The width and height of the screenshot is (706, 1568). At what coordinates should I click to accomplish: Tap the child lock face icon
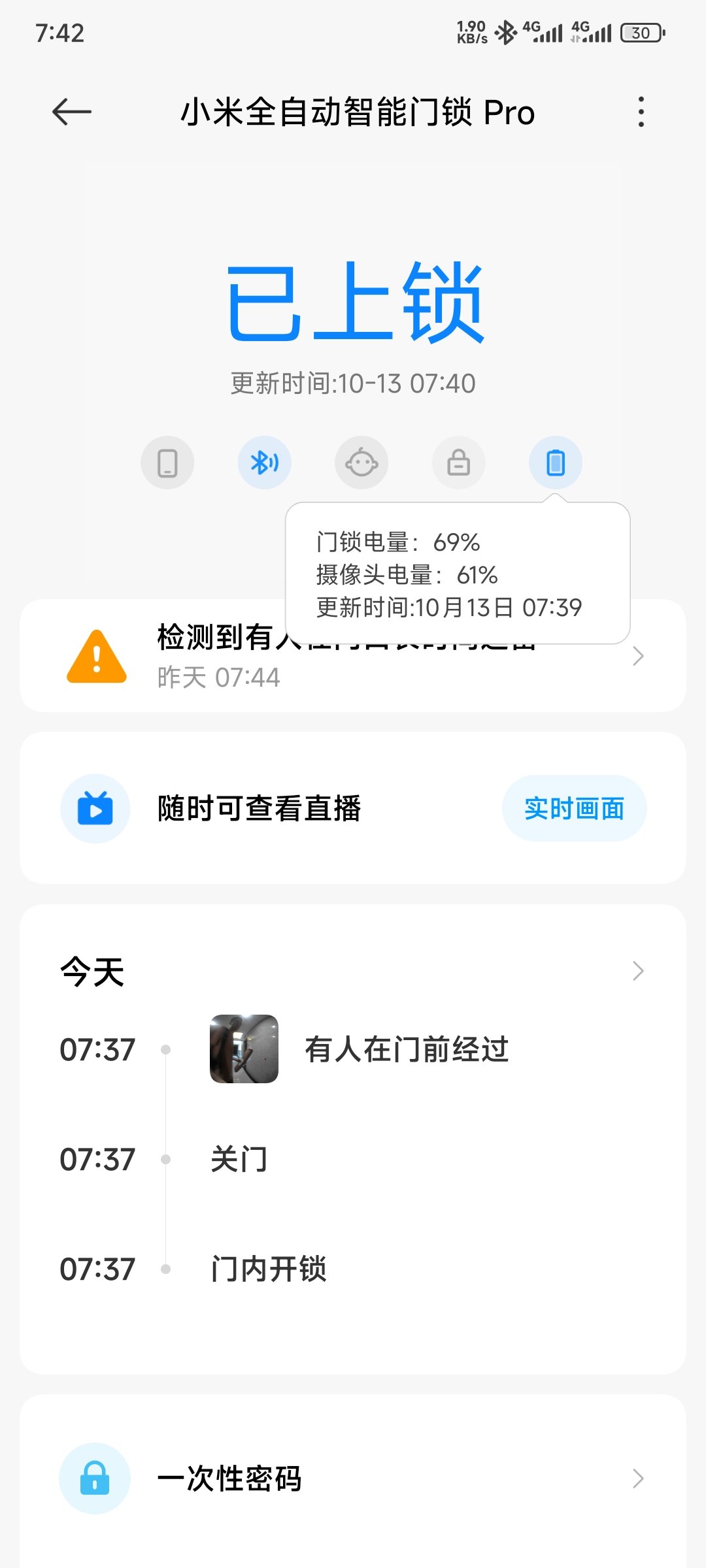[361, 463]
